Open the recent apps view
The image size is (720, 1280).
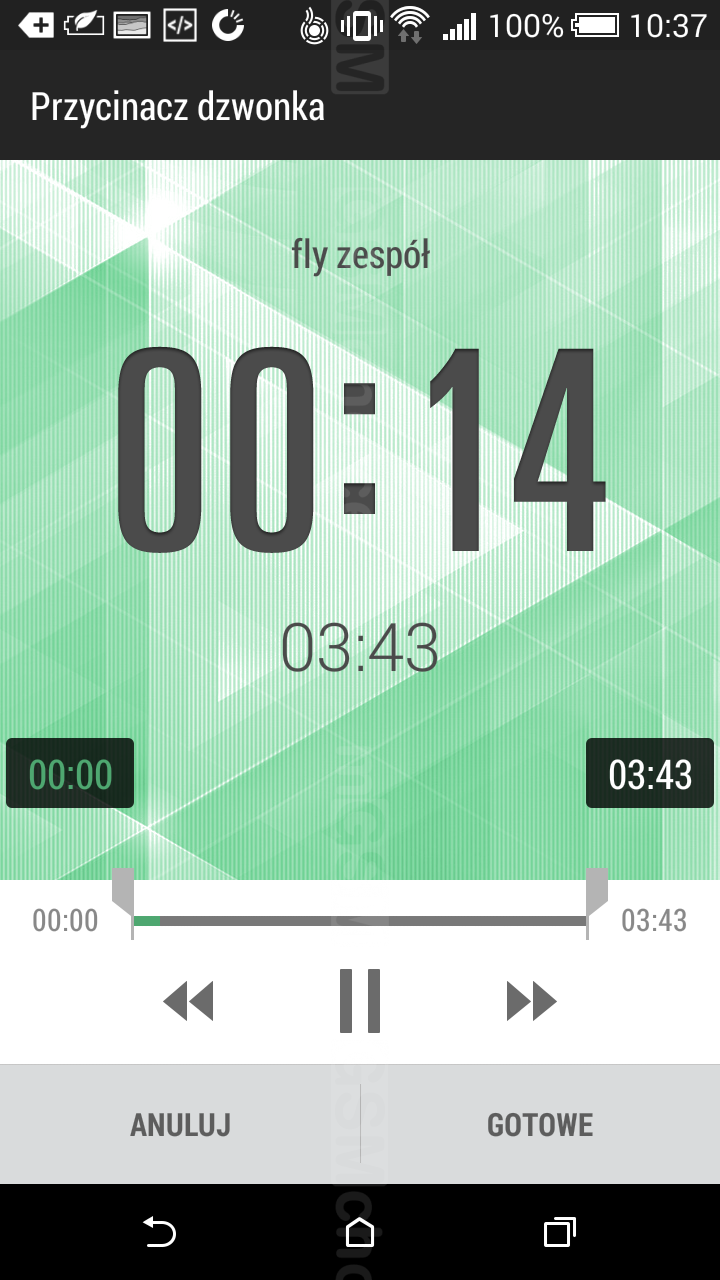click(x=560, y=1232)
